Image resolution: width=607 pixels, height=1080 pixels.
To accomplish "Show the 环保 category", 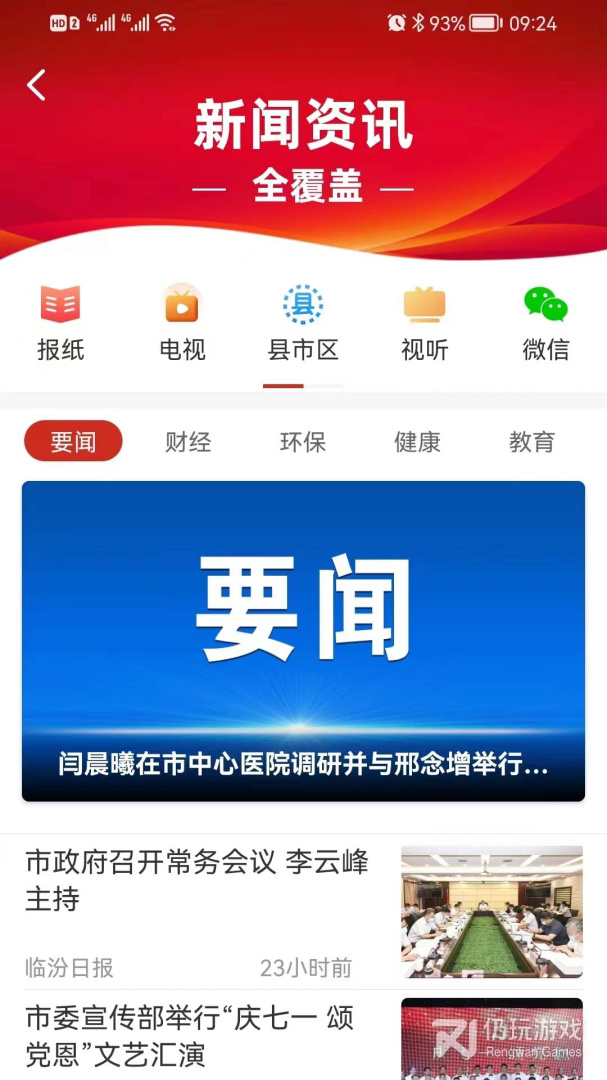I will pos(303,442).
